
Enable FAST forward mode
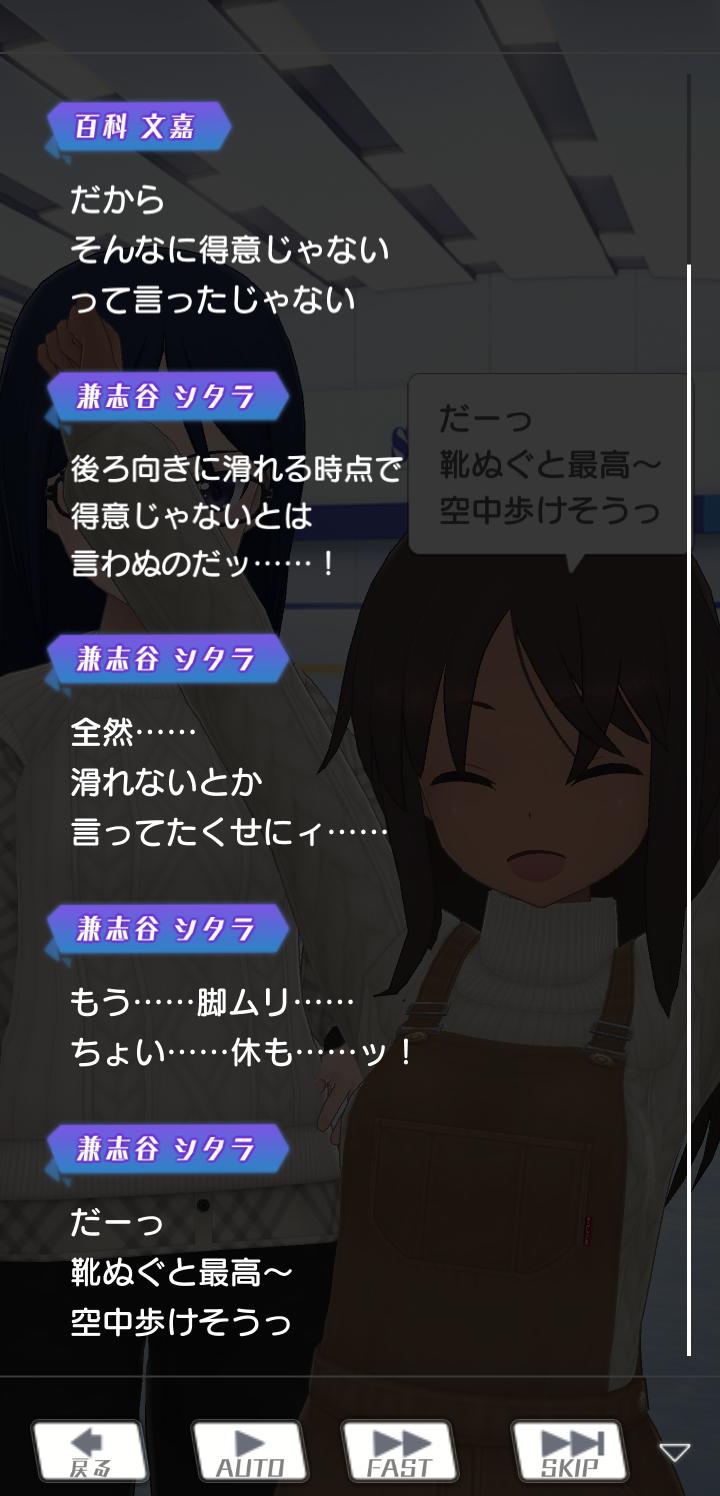click(400, 1450)
